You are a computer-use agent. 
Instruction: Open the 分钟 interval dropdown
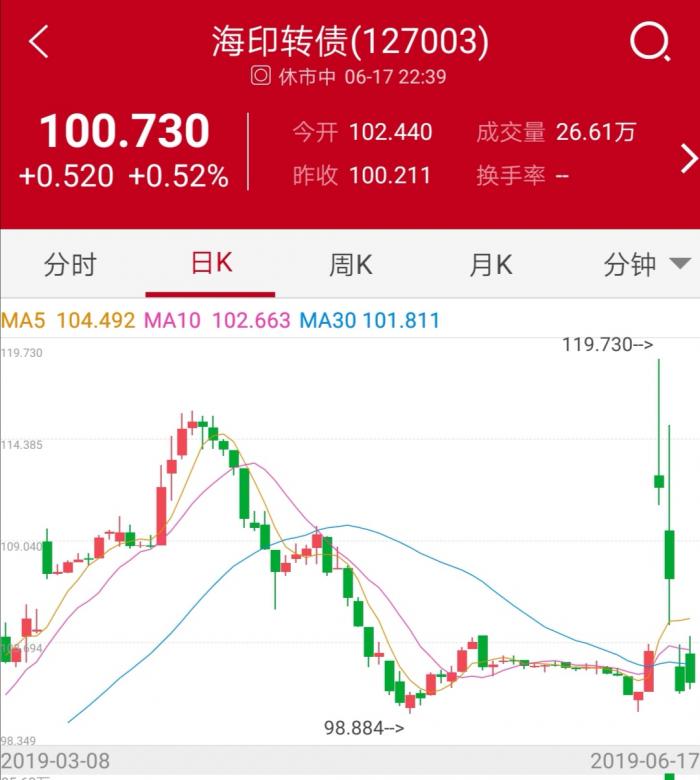(646, 264)
